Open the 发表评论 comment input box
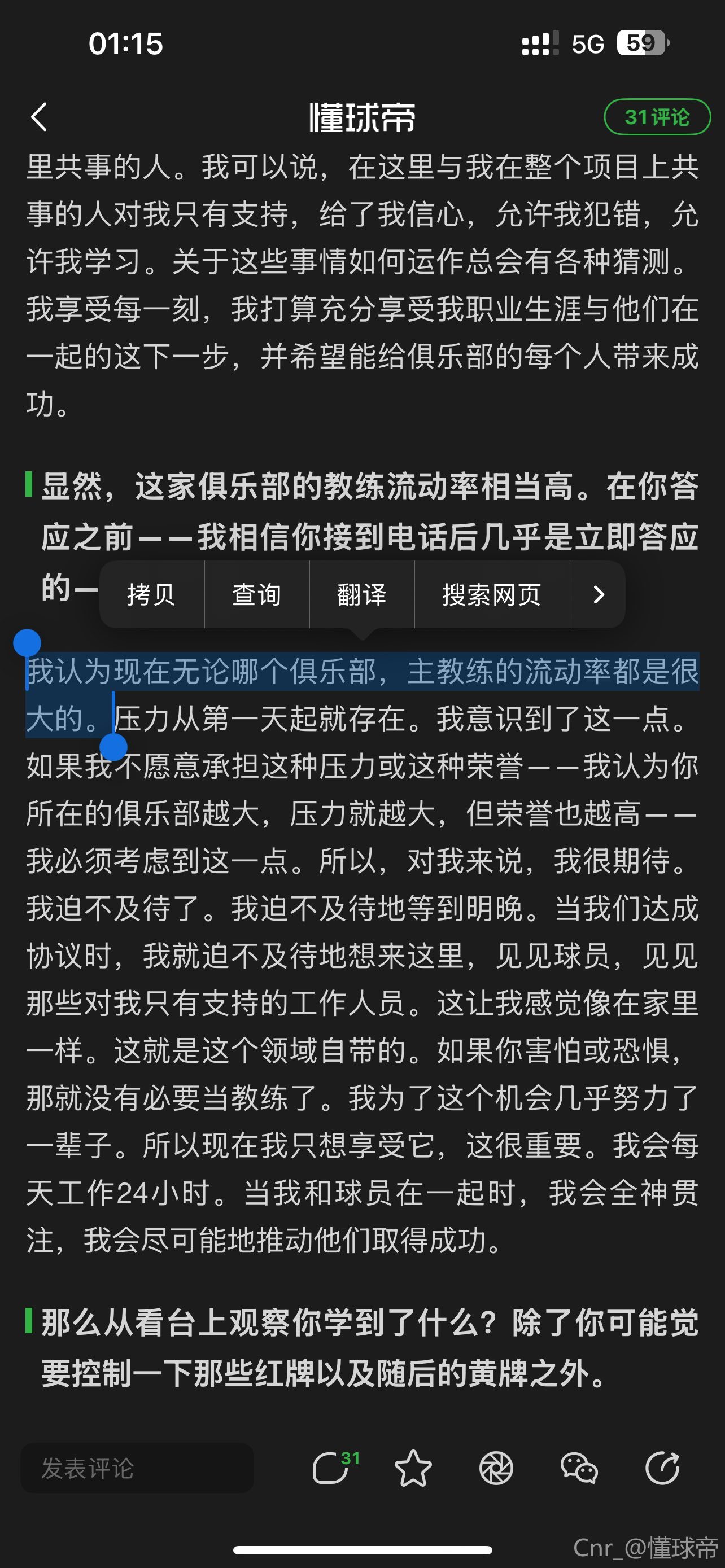Viewport: 725px width, 1568px height. point(137,1468)
